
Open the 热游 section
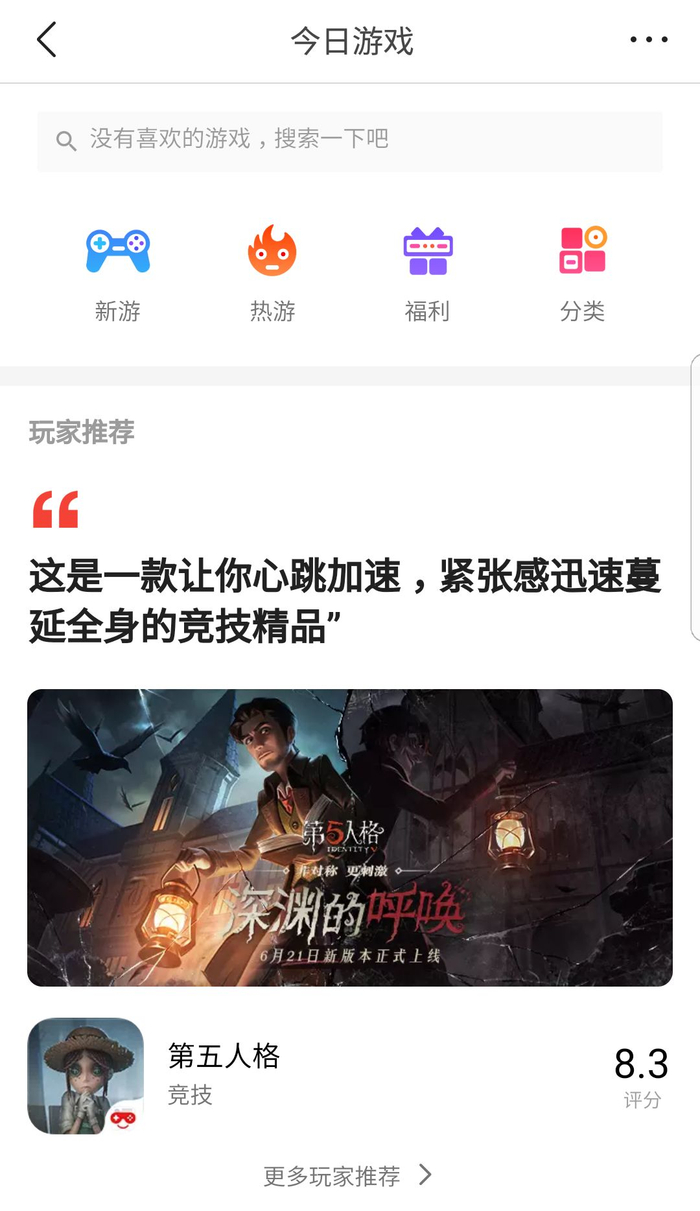click(272, 272)
